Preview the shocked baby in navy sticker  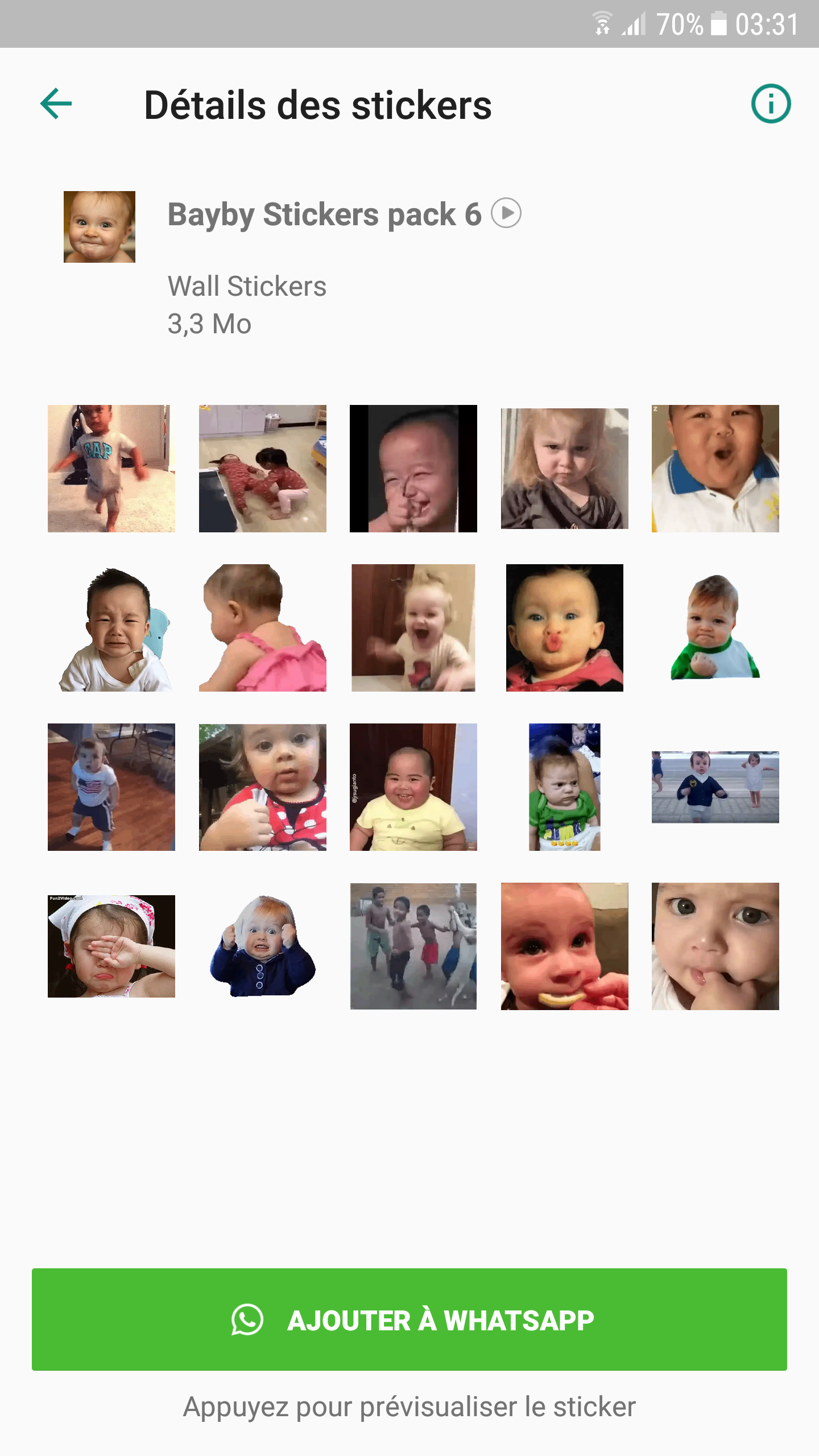[263, 946]
